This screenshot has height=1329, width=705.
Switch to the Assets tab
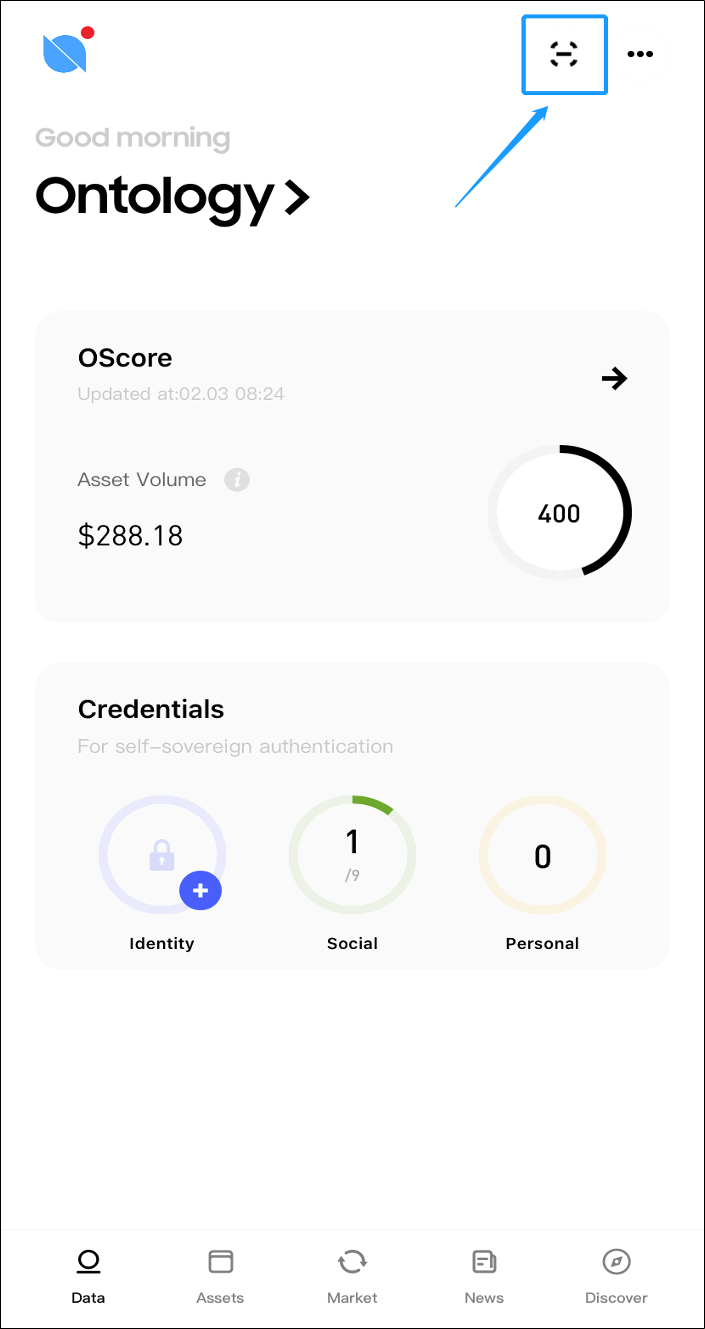click(220, 1277)
